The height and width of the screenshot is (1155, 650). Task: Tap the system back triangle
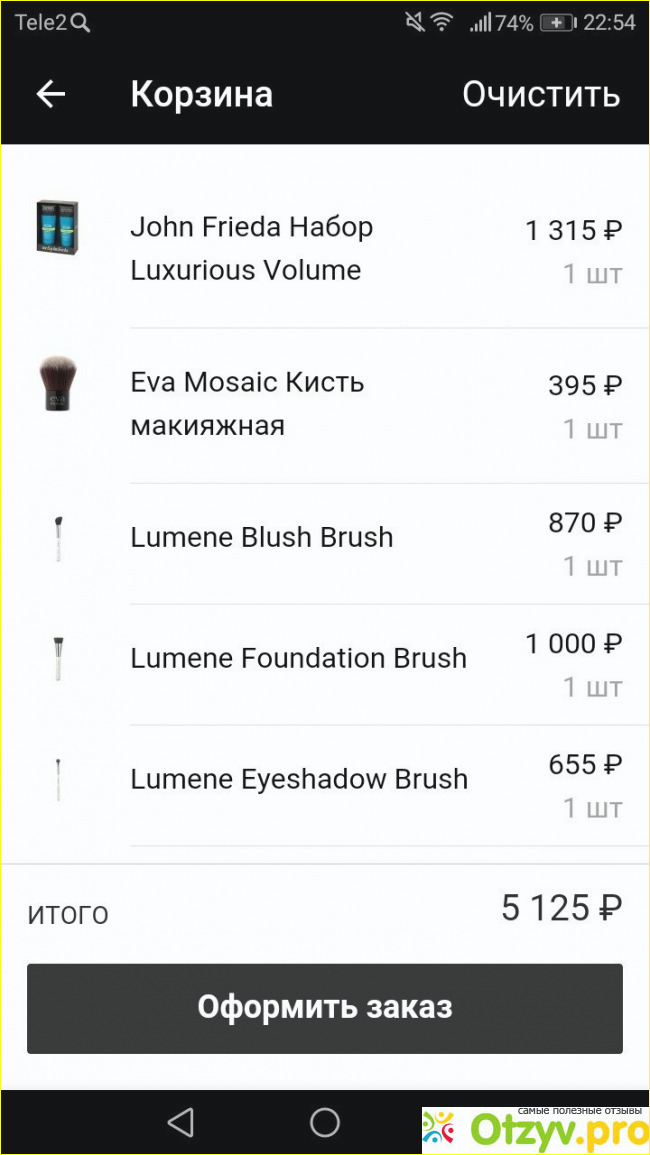click(180, 1122)
